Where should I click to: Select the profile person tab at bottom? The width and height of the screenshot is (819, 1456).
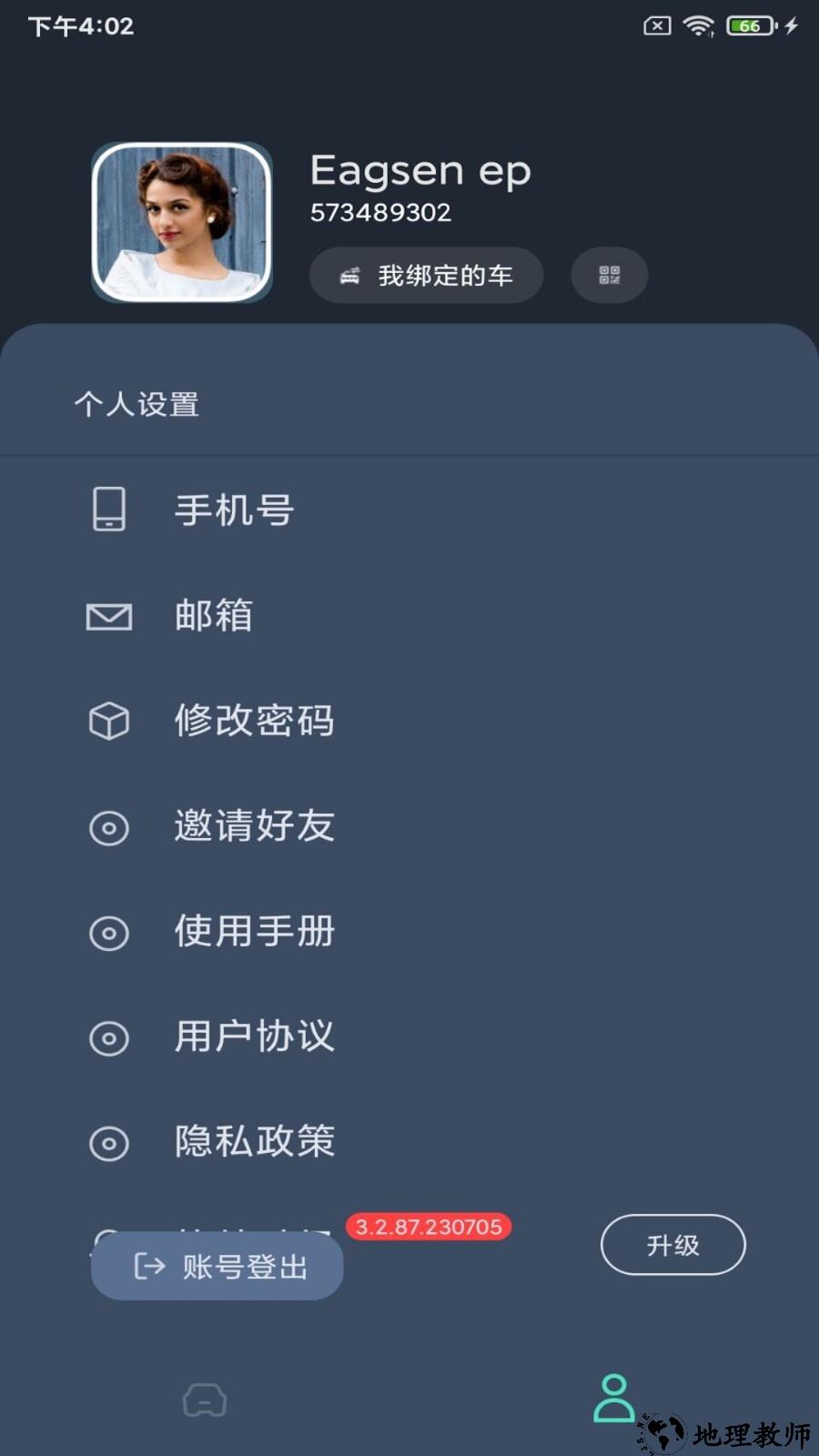point(612,1400)
